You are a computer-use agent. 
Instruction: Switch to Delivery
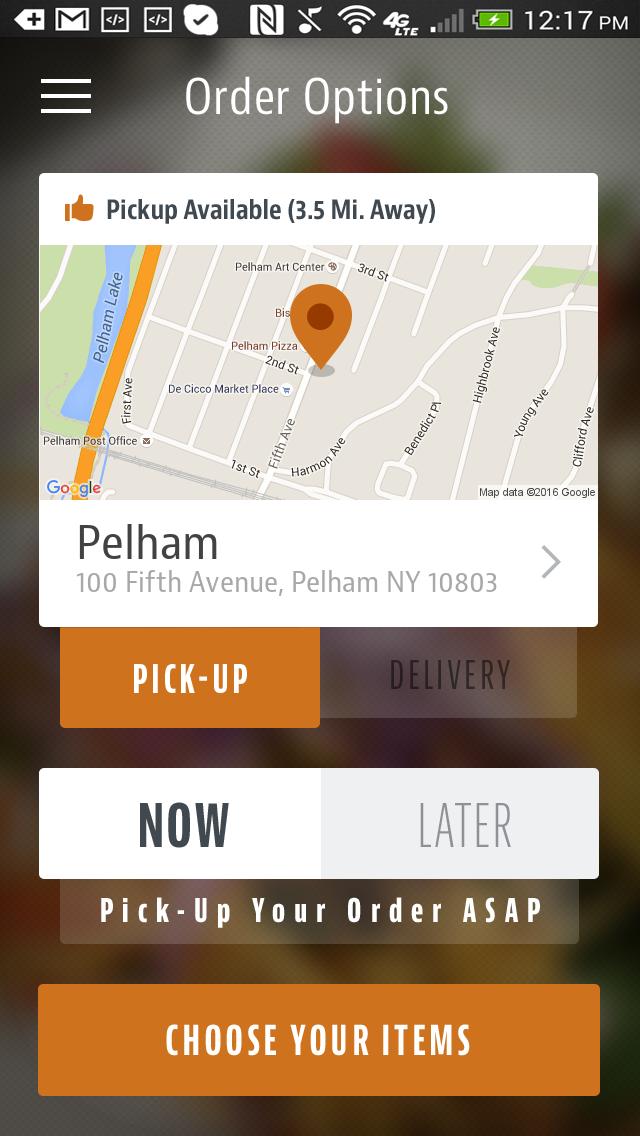point(449,674)
